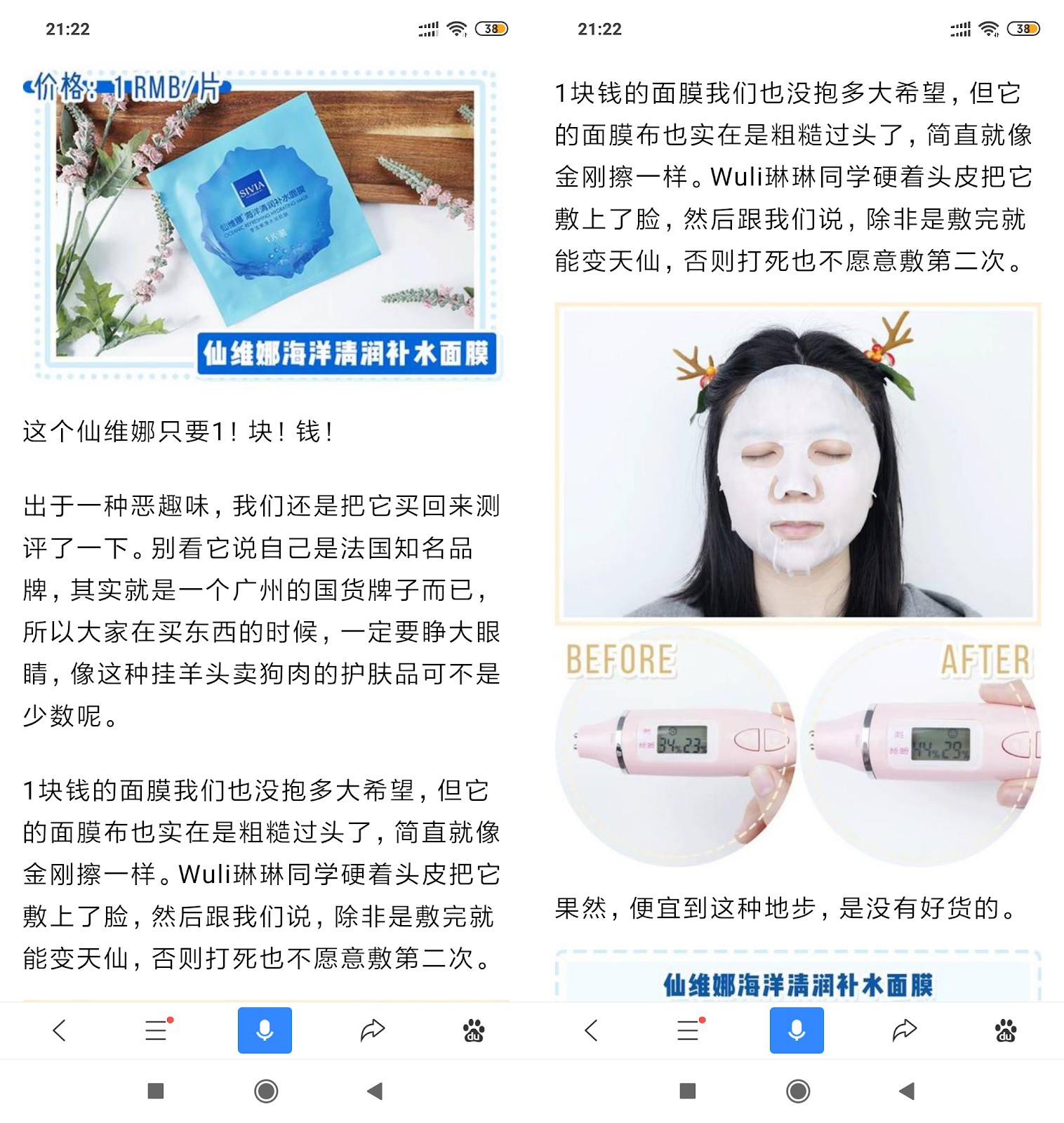The width and height of the screenshot is (1064, 1123).
Task: Share from the face mask photo pane
Action: [904, 1030]
